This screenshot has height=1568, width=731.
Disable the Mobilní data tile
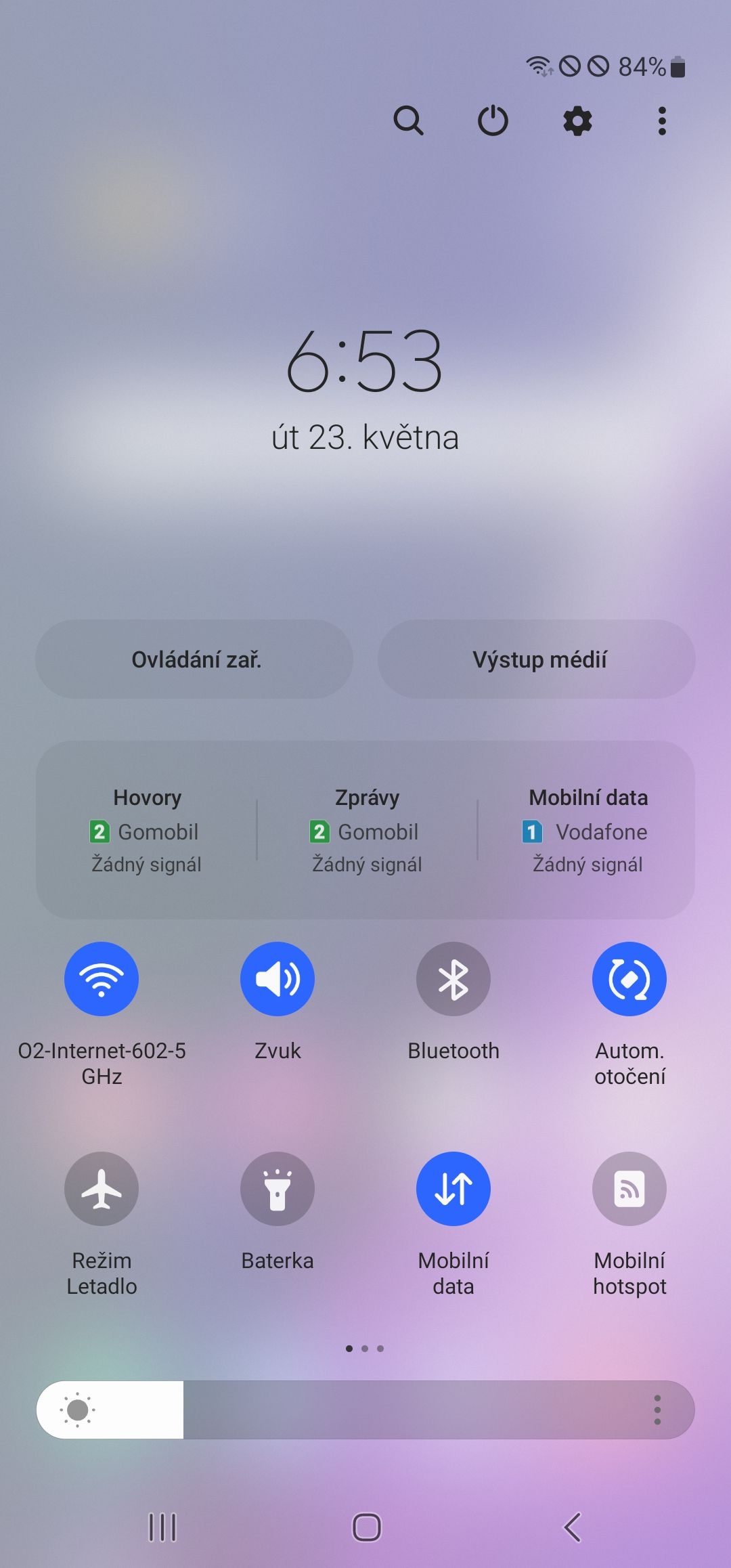click(x=453, y=1189)
